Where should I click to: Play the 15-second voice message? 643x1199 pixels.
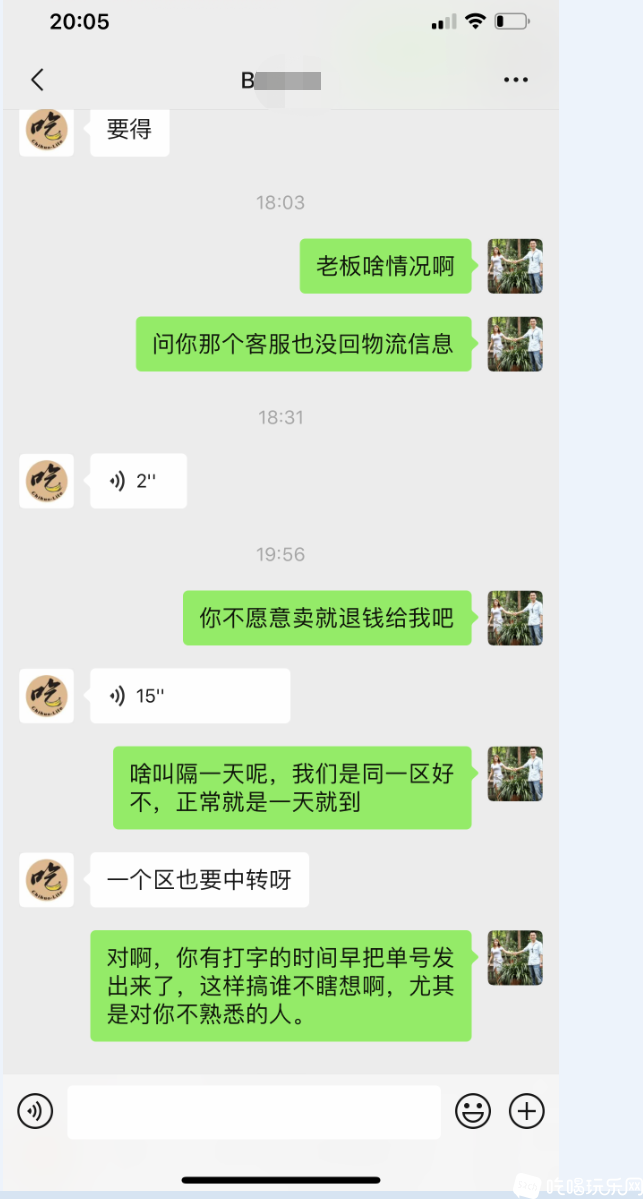coord(189,696)
